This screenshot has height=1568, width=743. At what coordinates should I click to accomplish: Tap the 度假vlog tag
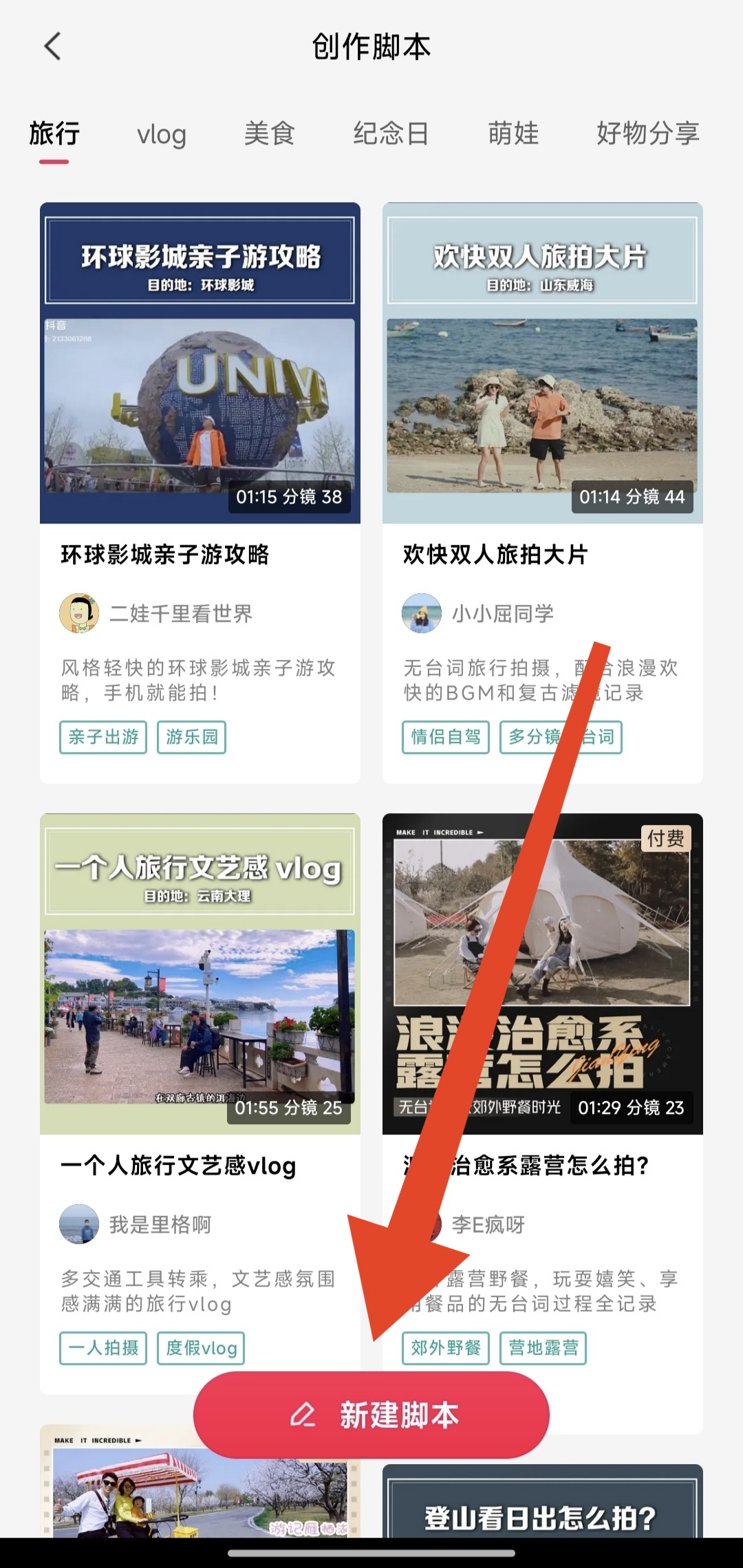201,1348
